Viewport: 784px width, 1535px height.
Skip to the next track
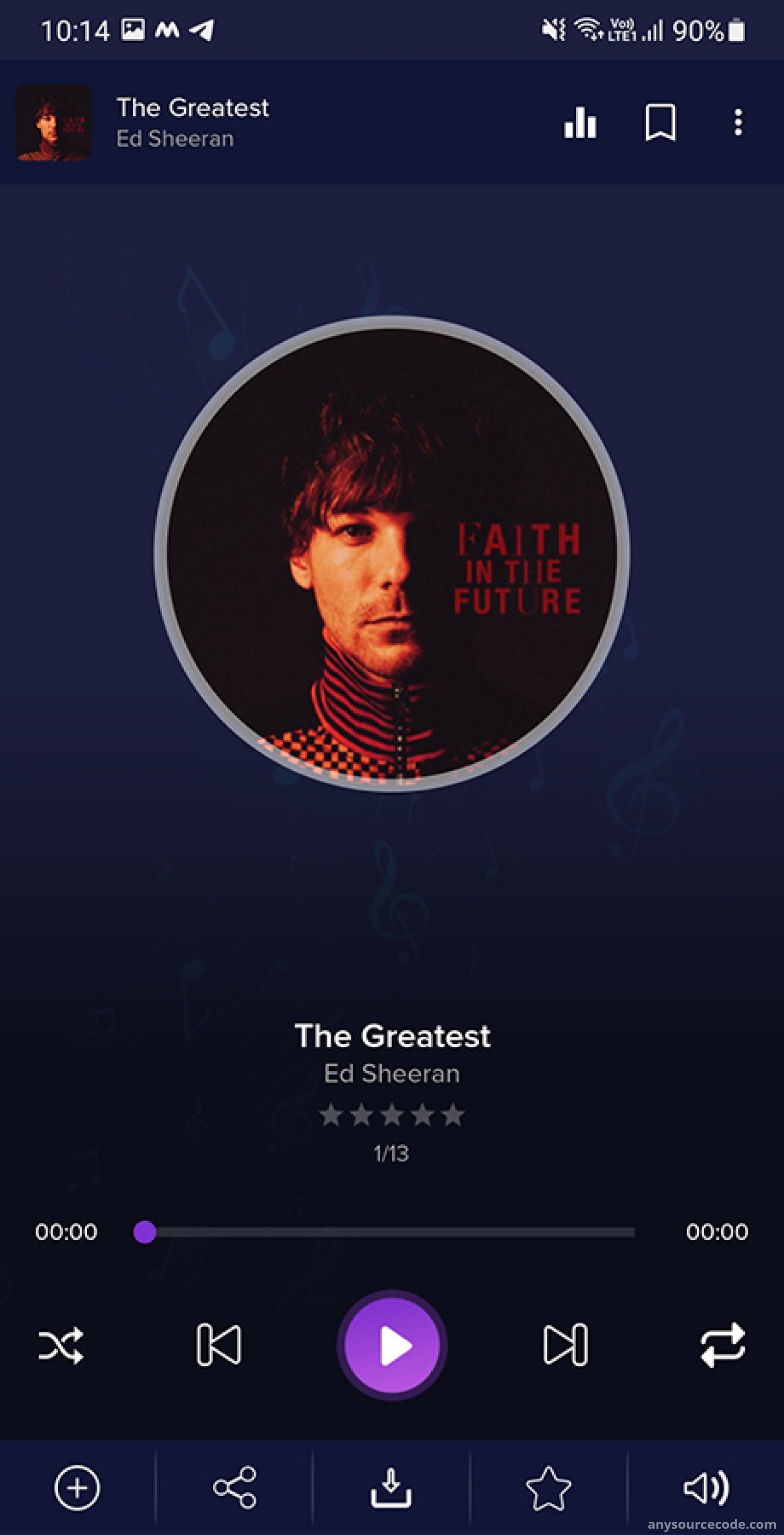click(x=565, y=1345)
